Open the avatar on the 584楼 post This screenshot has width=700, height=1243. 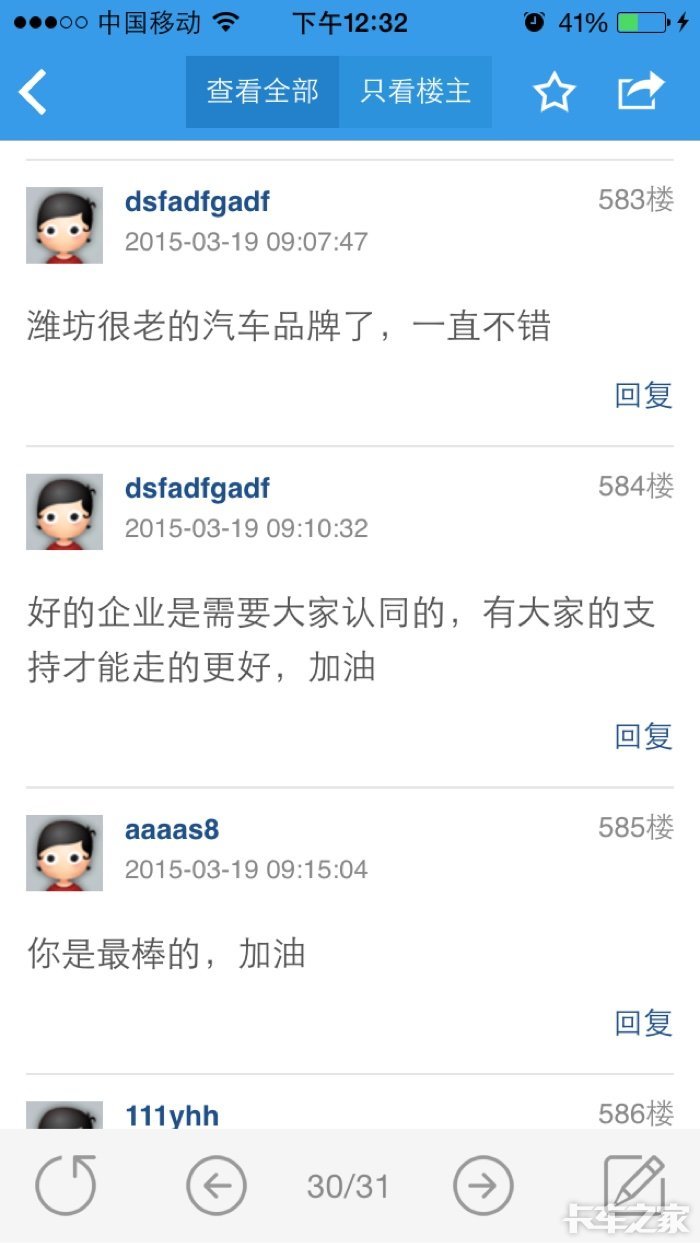click(x=64, y=512)
